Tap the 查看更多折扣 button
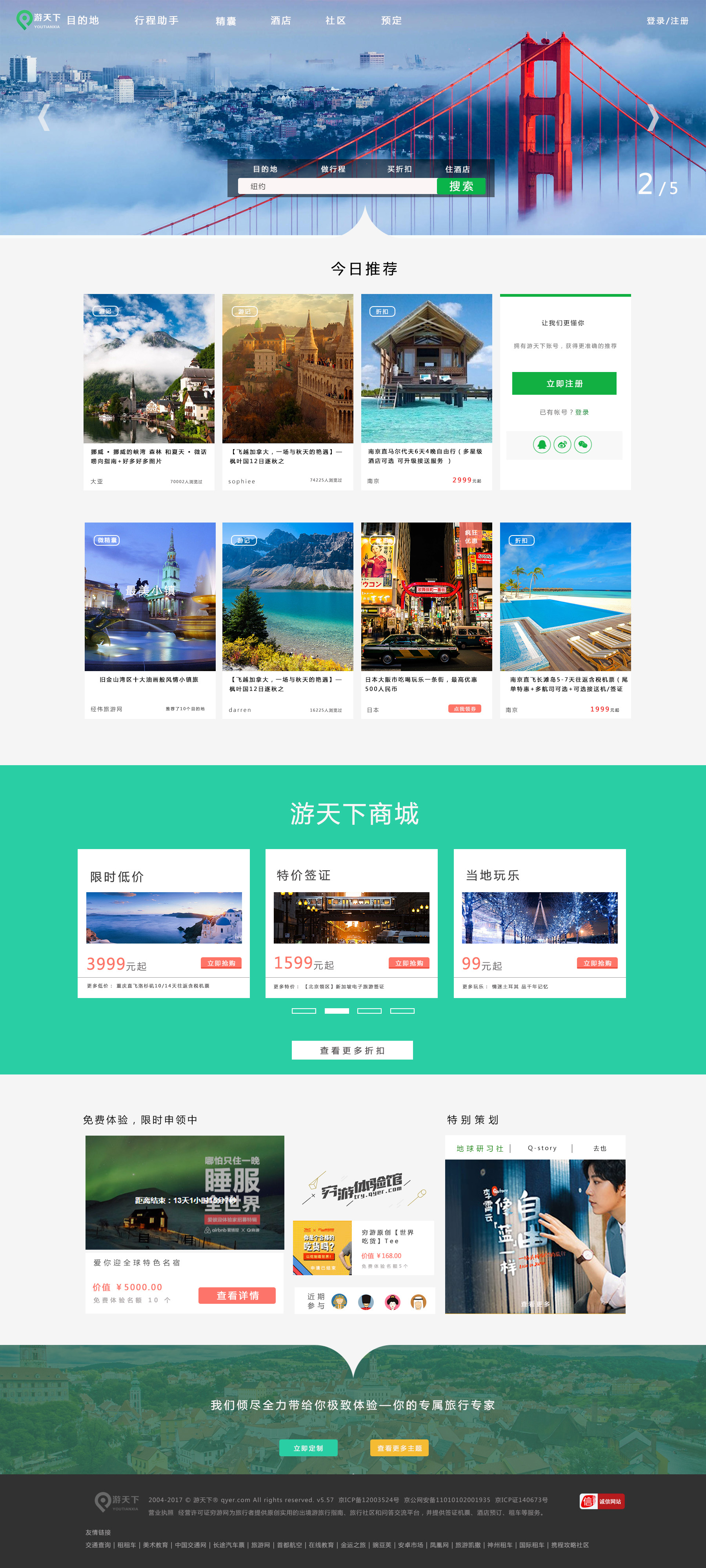Screen dimensions: 706x1568 352,1050
